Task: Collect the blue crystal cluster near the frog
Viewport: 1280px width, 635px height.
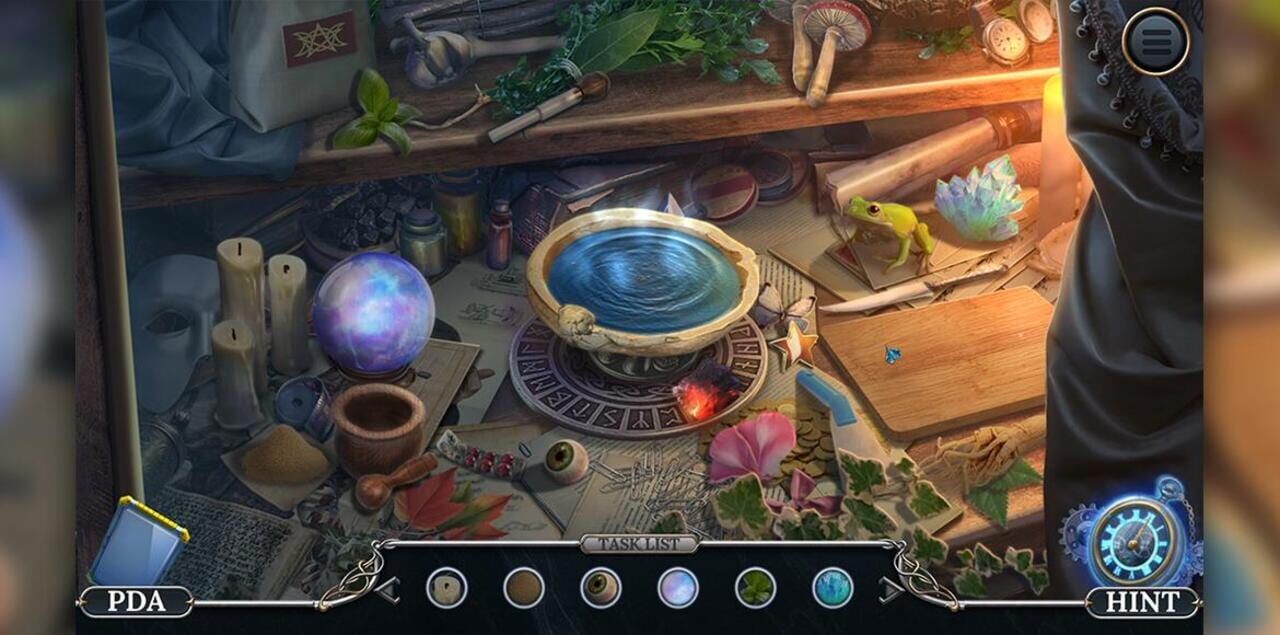Action: (979, 200)
